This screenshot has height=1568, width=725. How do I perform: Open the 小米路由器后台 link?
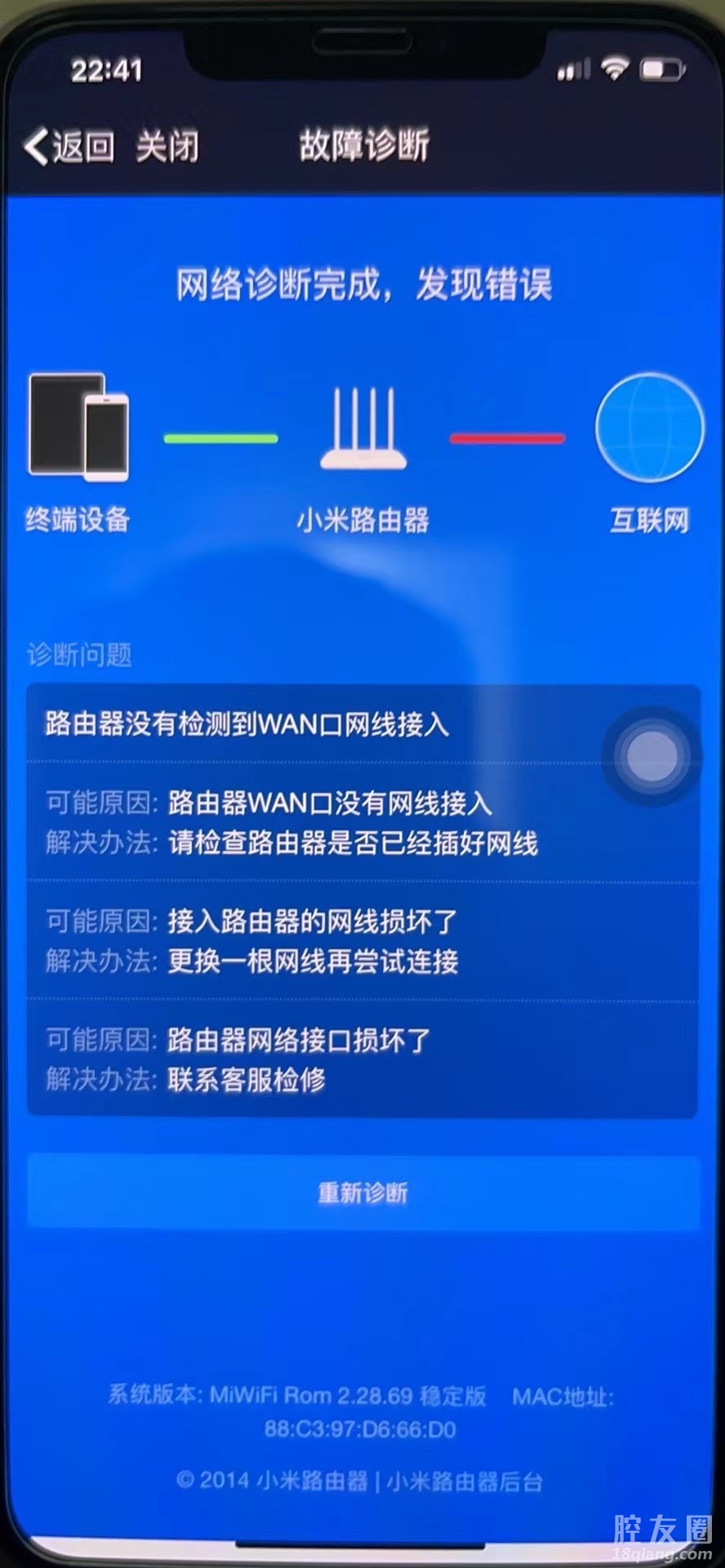[x=465, y=1481]
